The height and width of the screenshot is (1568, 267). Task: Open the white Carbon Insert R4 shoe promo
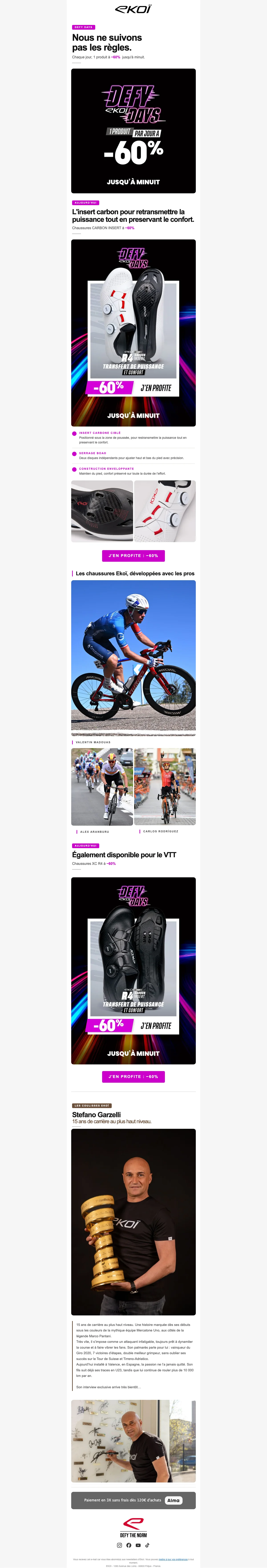(x=133, y=332)
